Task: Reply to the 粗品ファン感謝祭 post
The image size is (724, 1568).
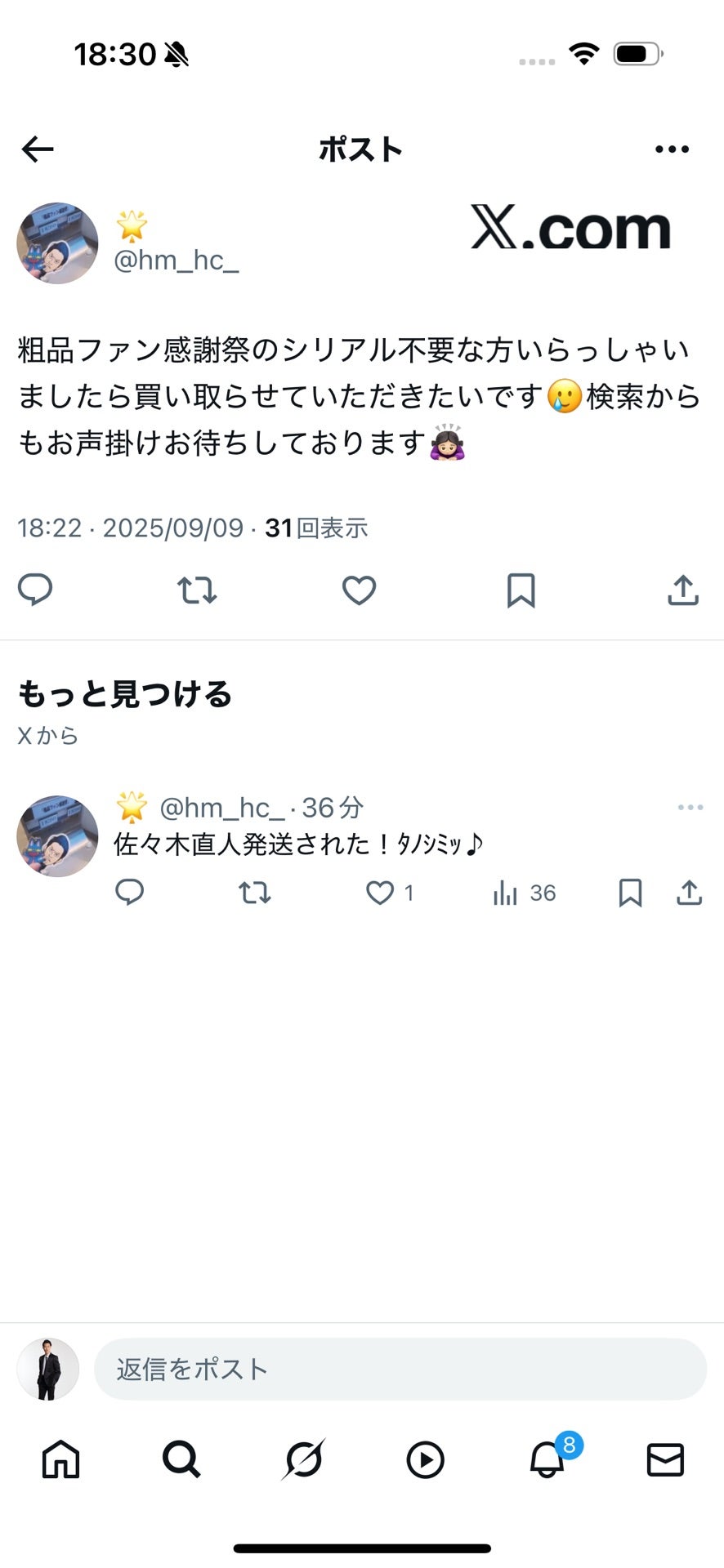Action: coord(35,590)
